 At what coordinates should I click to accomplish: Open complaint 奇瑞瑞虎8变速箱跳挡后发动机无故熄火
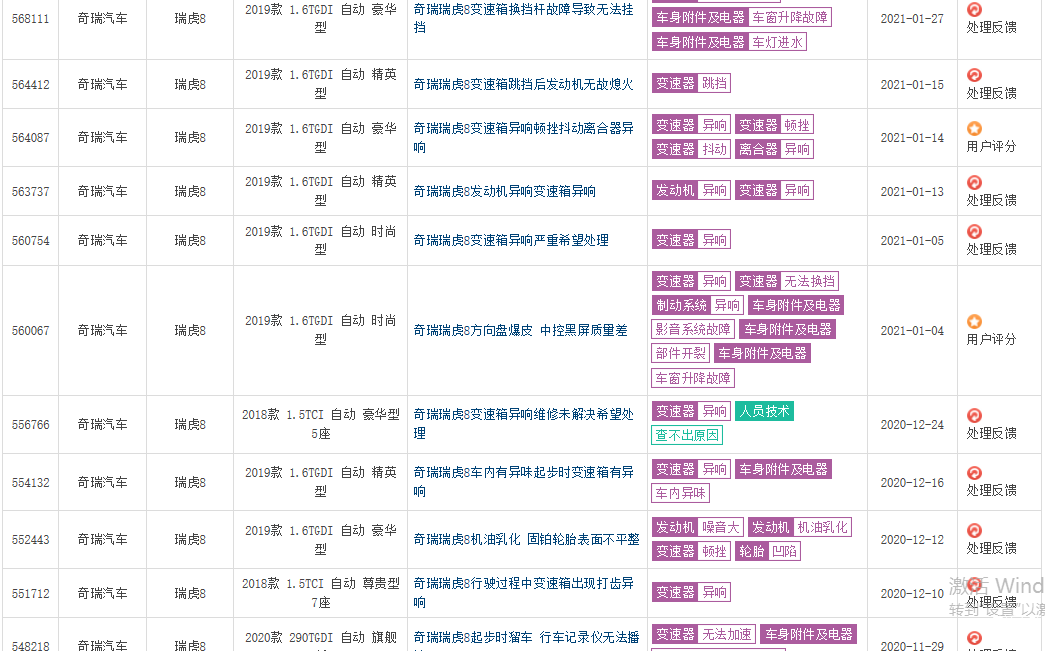point(523,84)
